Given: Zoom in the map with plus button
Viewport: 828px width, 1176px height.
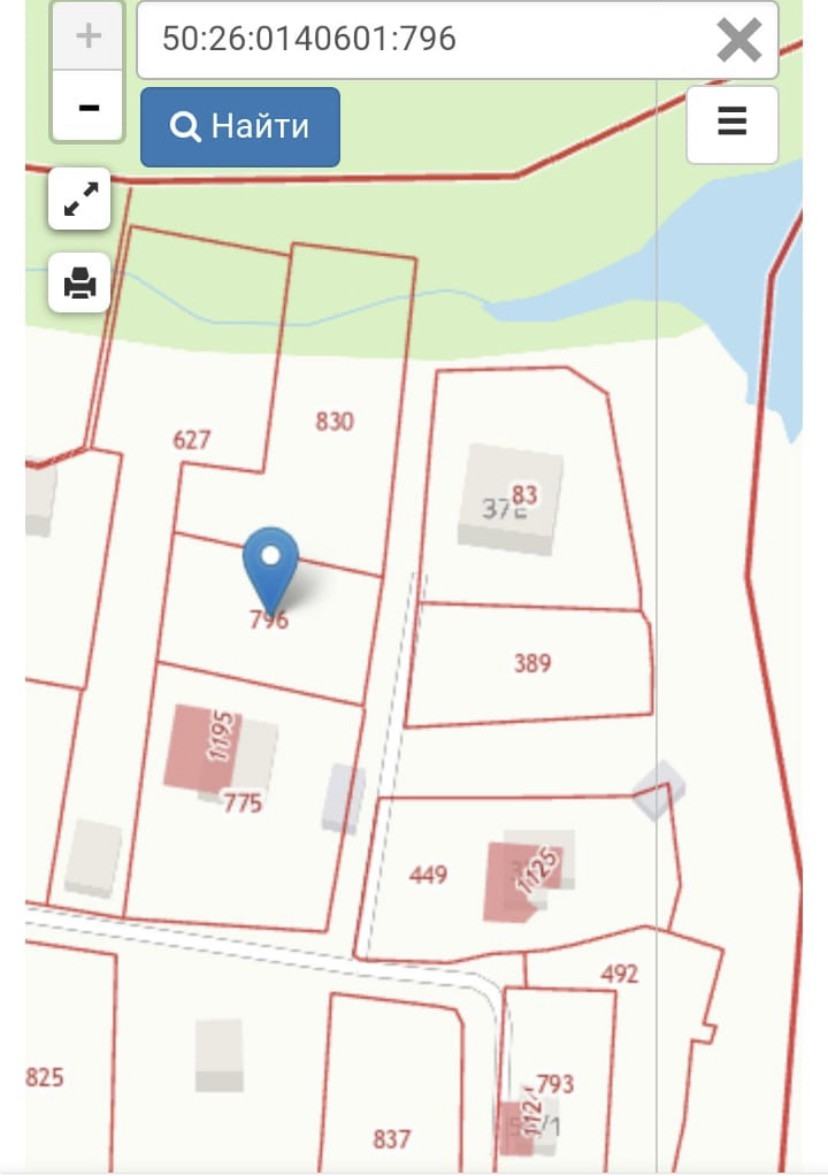Looking at the screenshot, I should coord(88,37).
